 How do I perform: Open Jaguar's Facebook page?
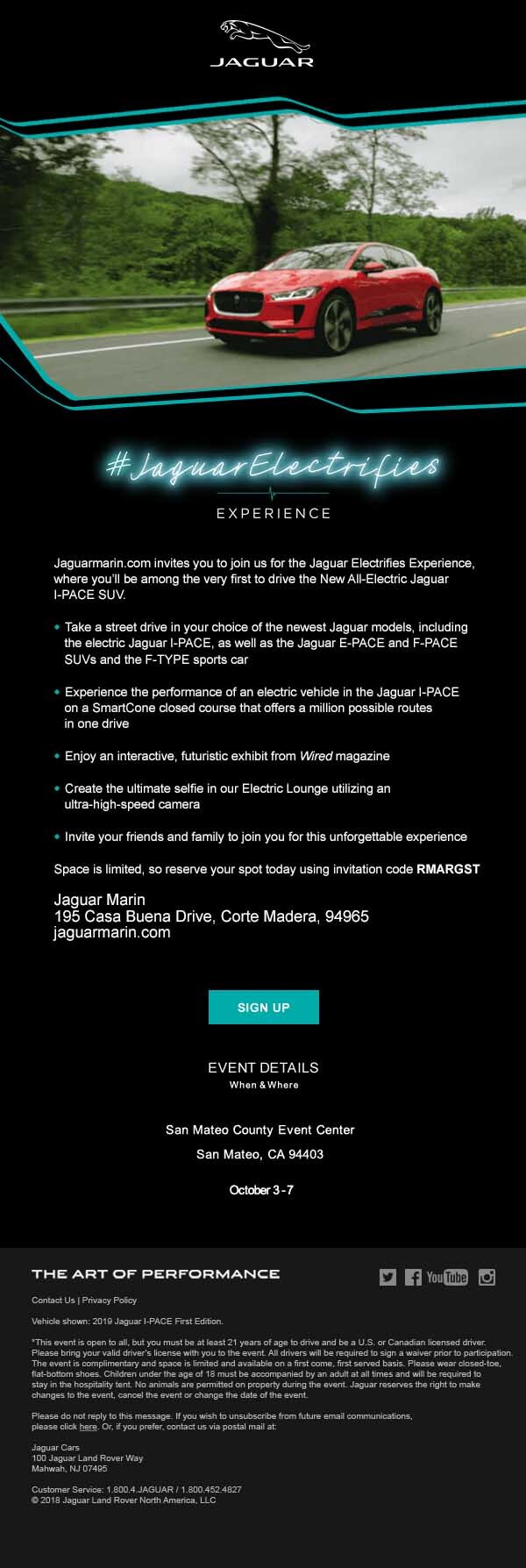(x=413, y=1277)
